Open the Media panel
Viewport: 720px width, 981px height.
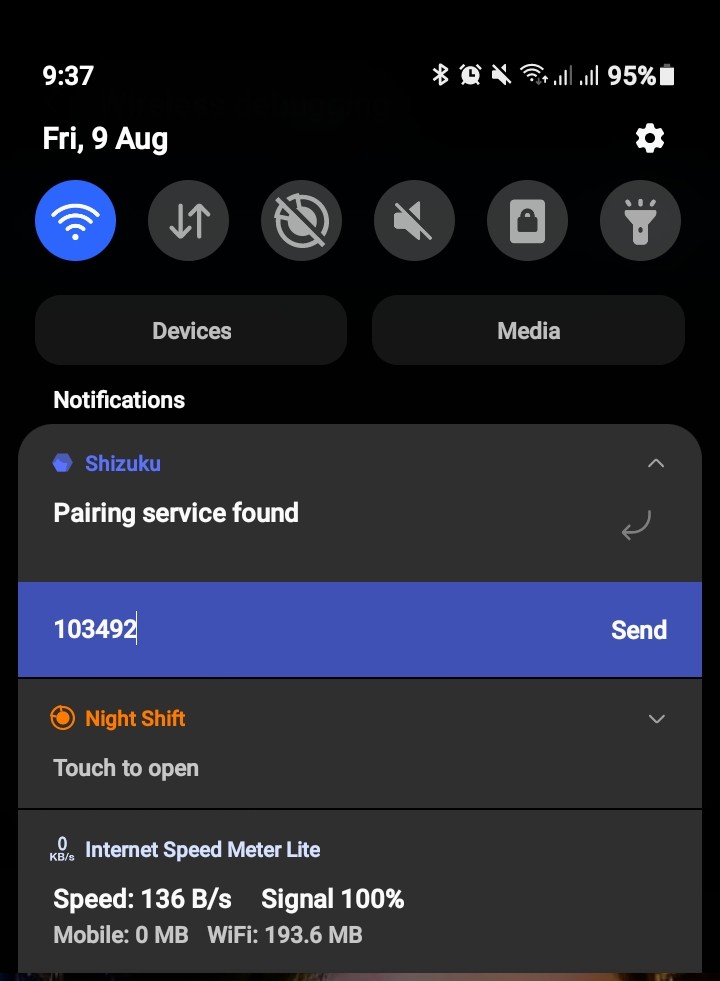(x=528, y=331)
